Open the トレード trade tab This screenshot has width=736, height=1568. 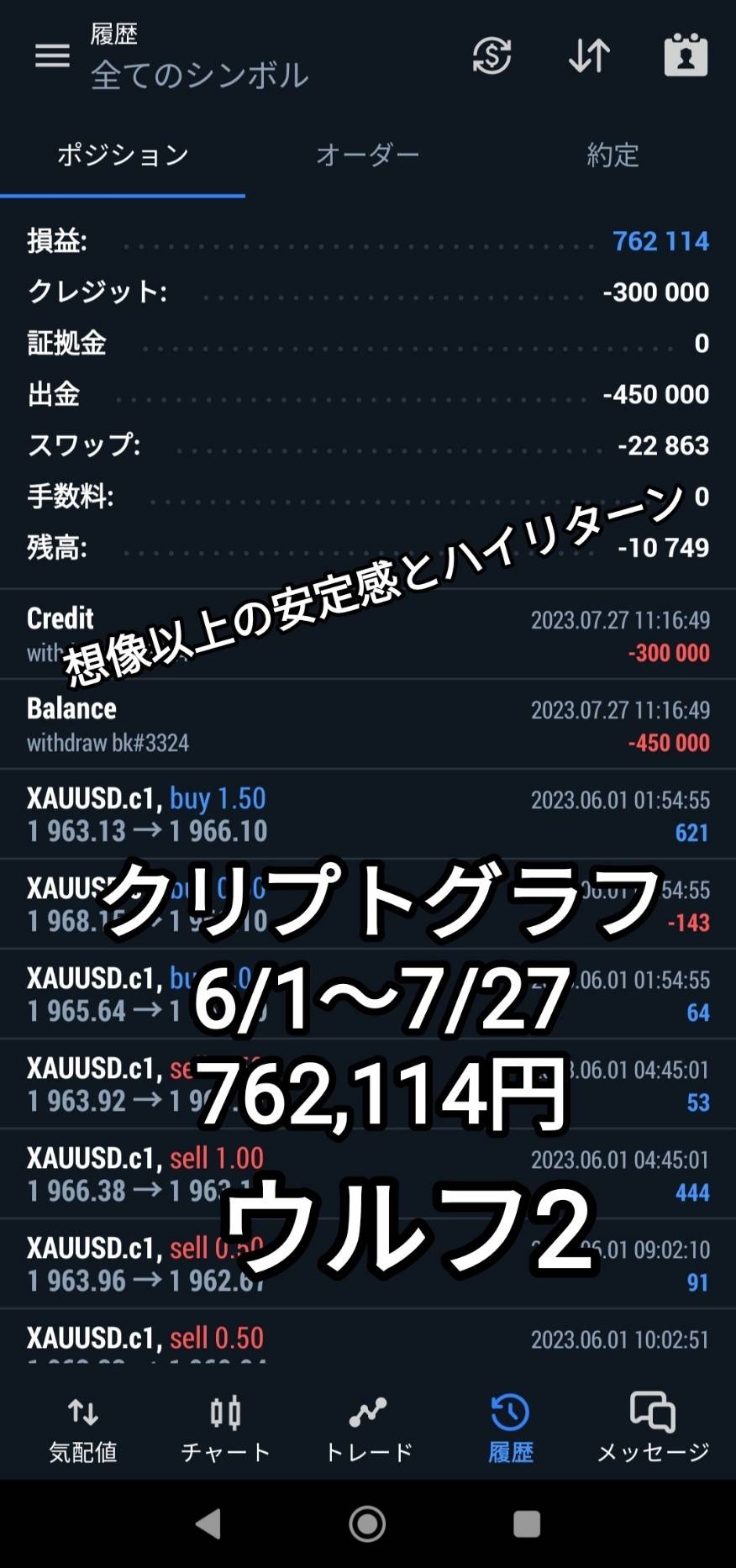tap(368, 1429)
